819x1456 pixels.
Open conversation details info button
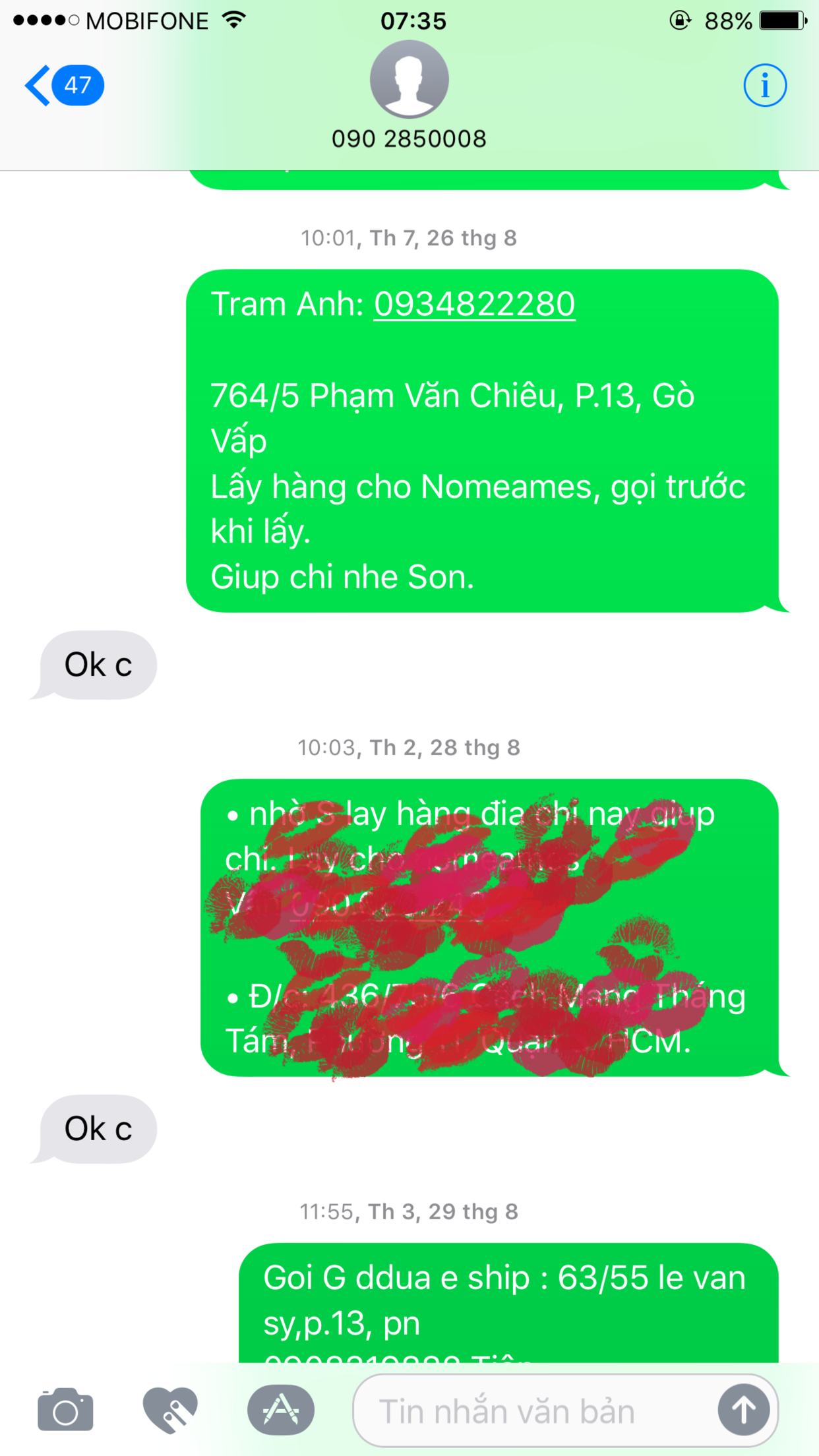(x=765, y=85)
